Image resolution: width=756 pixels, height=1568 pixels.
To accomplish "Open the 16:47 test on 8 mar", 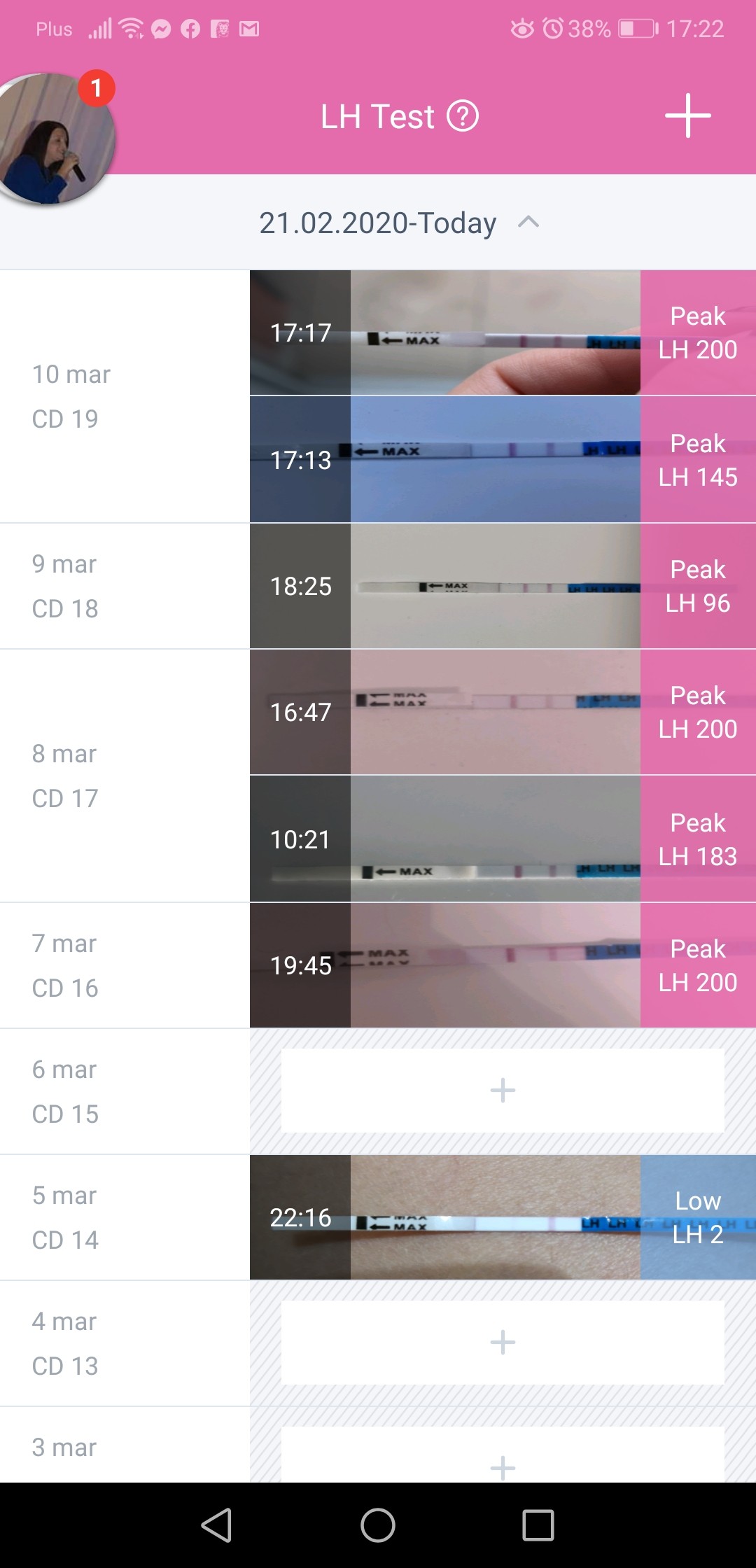I will coord(501,712).
